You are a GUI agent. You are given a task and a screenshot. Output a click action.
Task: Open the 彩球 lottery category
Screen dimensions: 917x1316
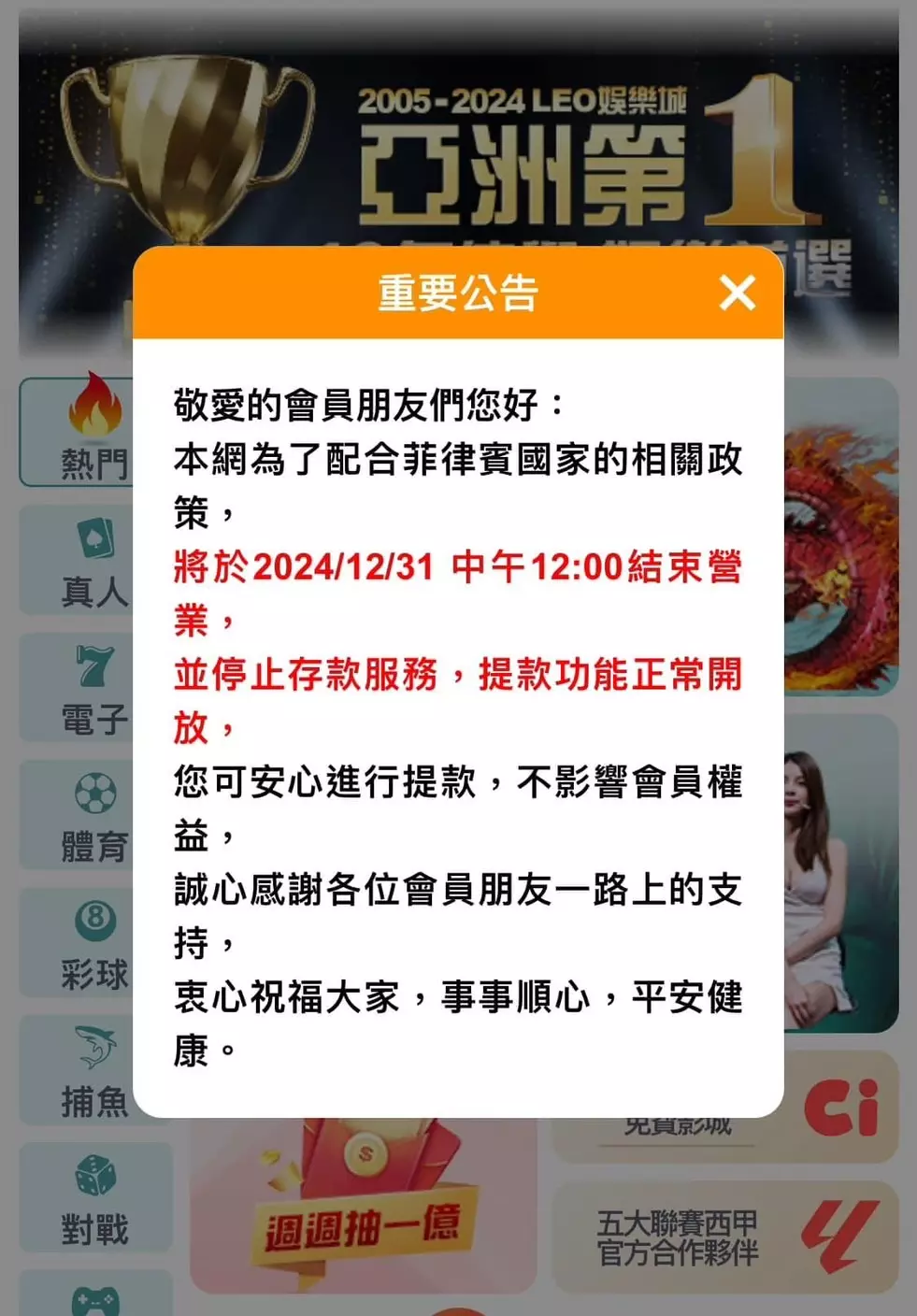point(77,944)
